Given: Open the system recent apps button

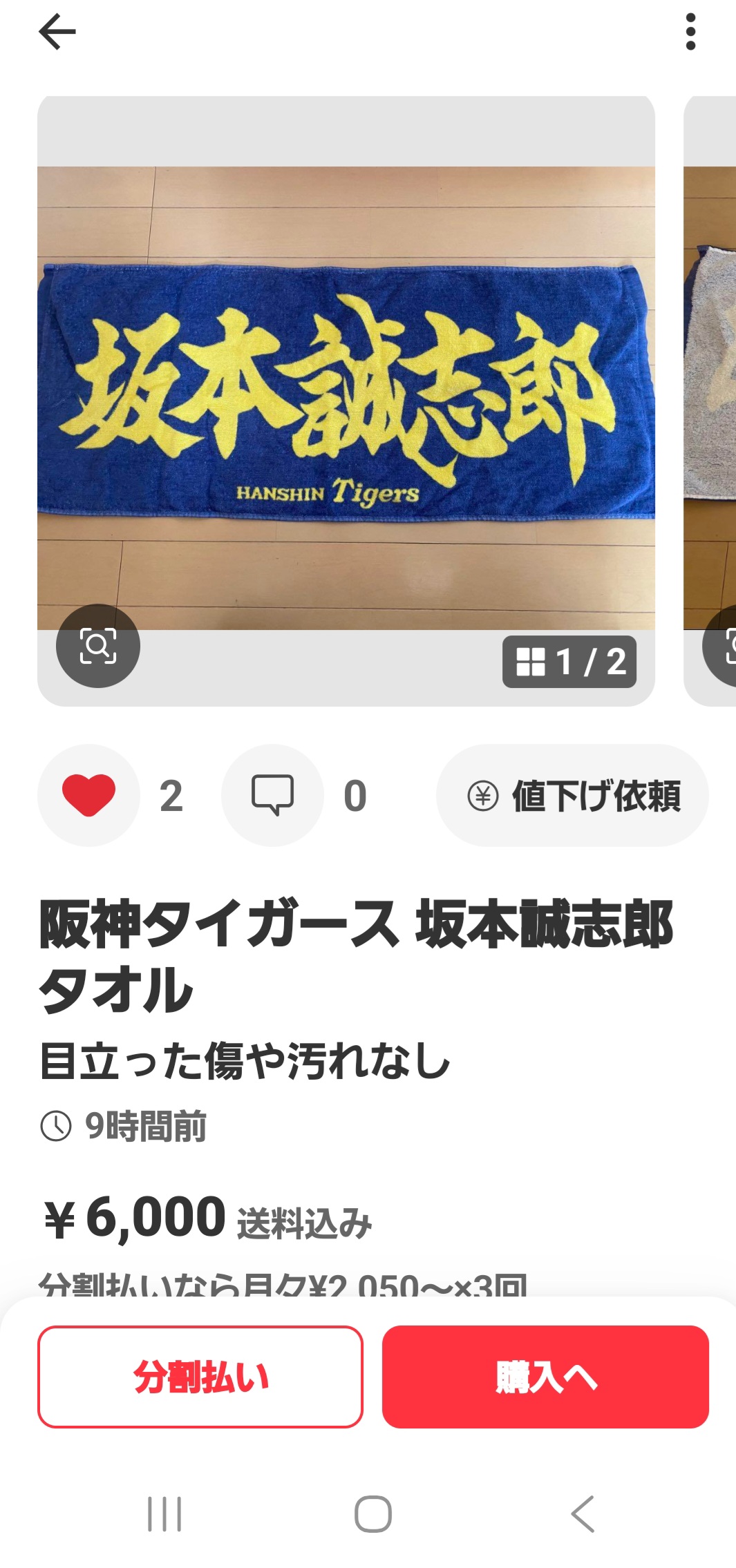Looking at the screenshot, I should click(x=164, y=1514).
